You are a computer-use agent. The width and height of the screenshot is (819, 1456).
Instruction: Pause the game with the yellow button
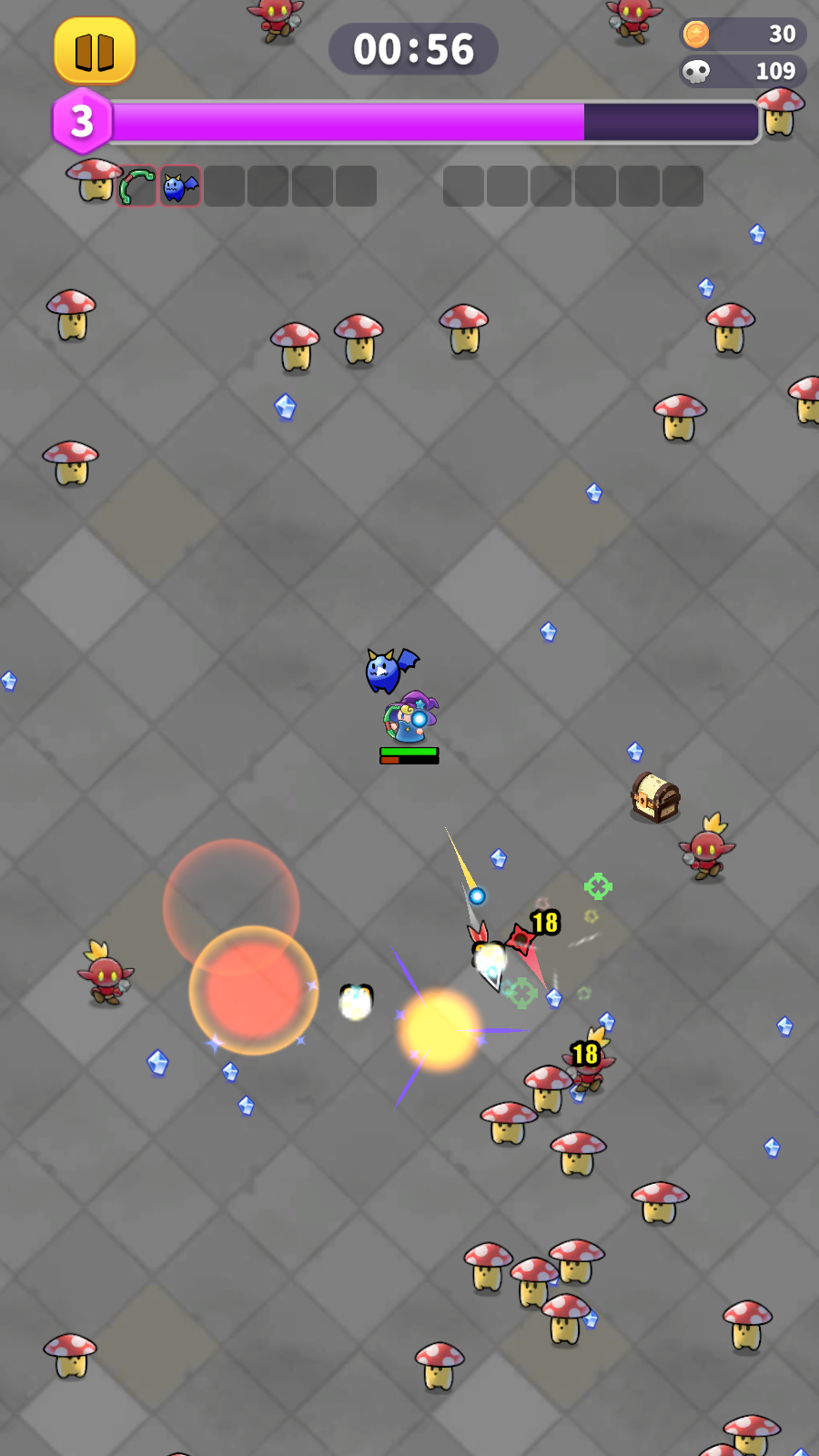[x=95, y=51]
